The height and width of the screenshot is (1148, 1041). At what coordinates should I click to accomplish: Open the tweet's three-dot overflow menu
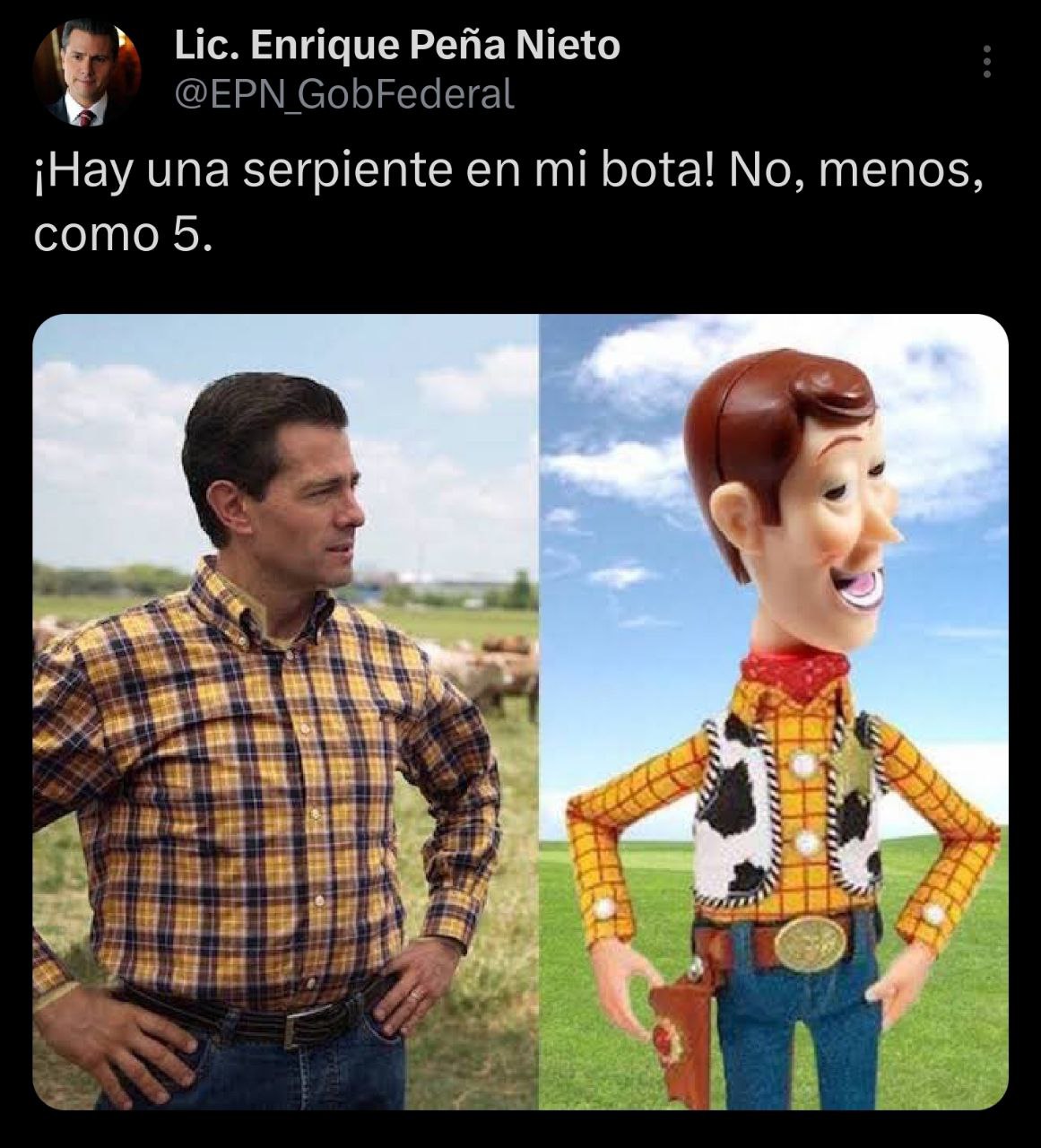987,62
